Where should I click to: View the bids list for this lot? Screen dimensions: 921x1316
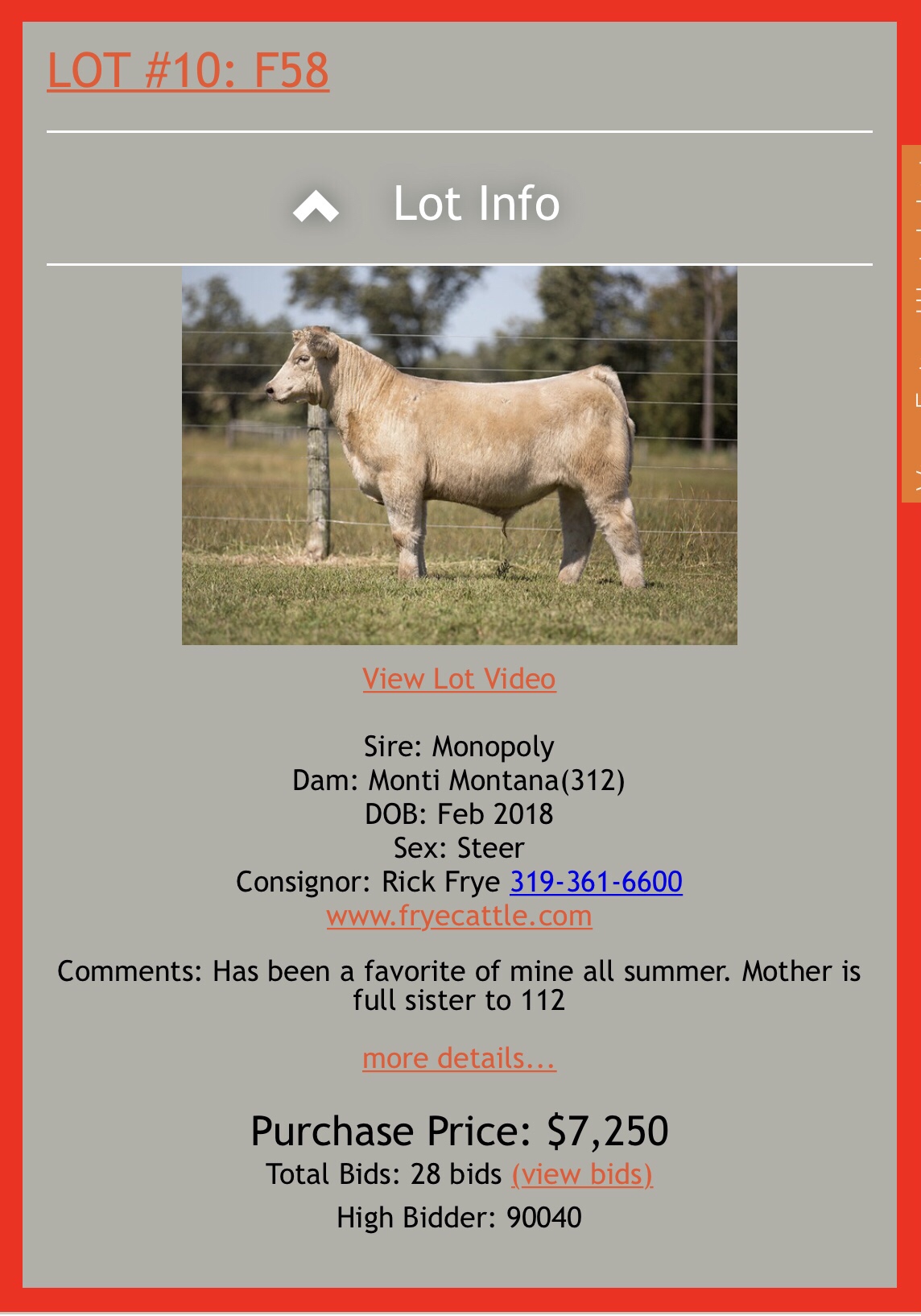pos(581,1174)
